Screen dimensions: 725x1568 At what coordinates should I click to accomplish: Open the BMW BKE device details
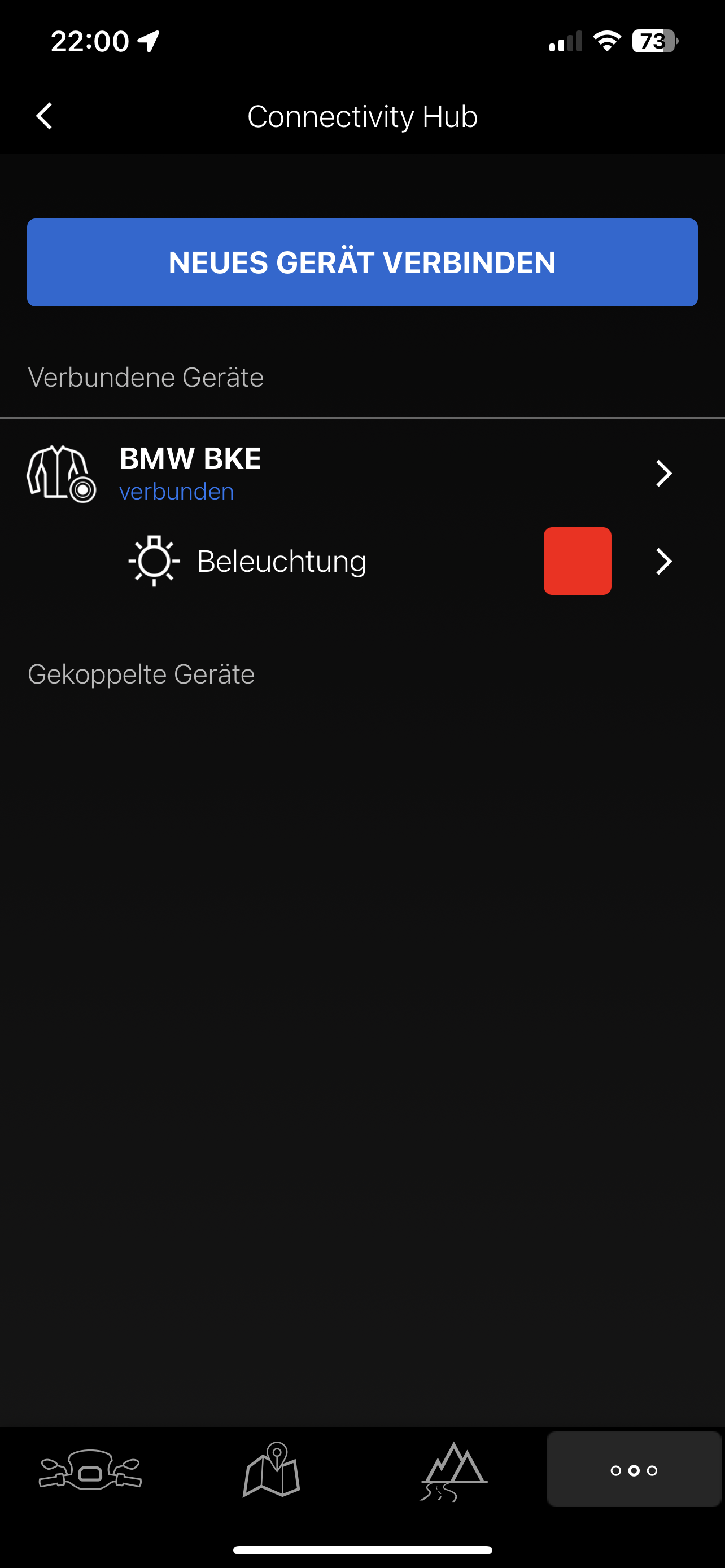pos(662,474)
